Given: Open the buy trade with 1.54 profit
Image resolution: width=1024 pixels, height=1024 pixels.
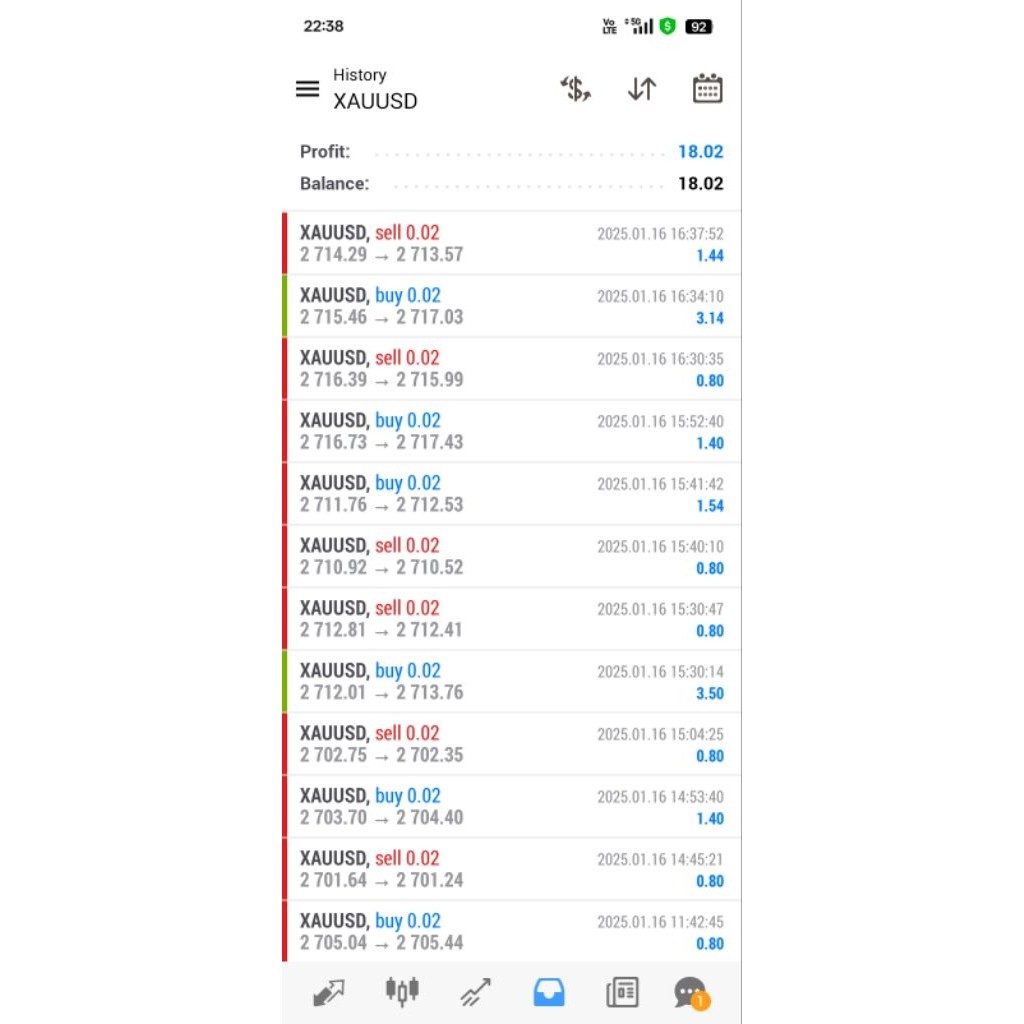Looking at the screenshot, I should coord(512,493).
